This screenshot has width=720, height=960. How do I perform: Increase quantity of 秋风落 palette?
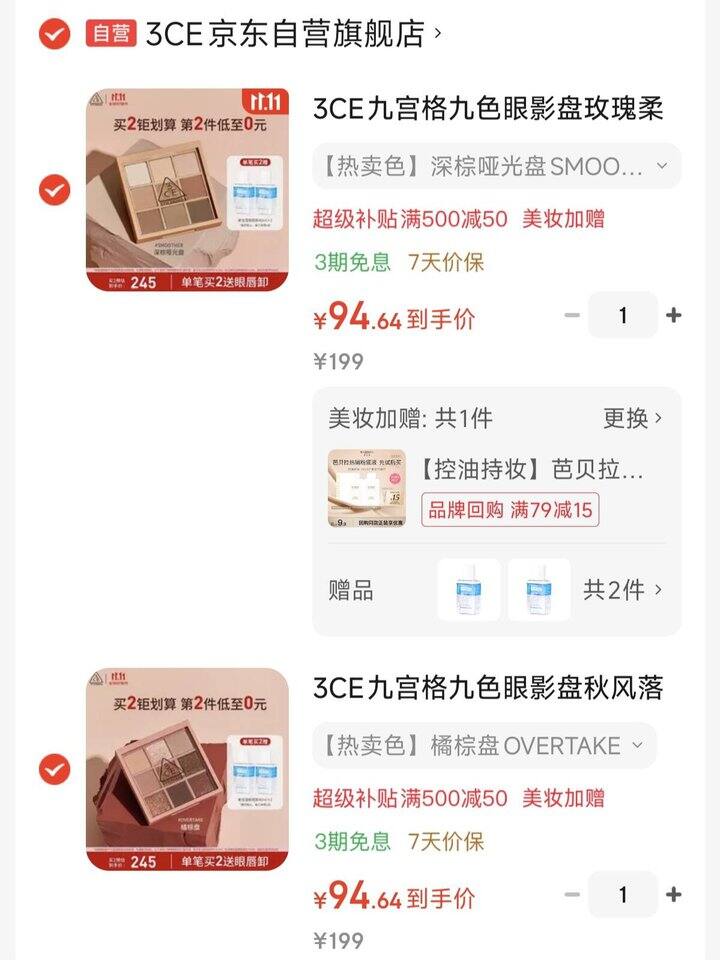pyautogui.click(x=674, y=894)
